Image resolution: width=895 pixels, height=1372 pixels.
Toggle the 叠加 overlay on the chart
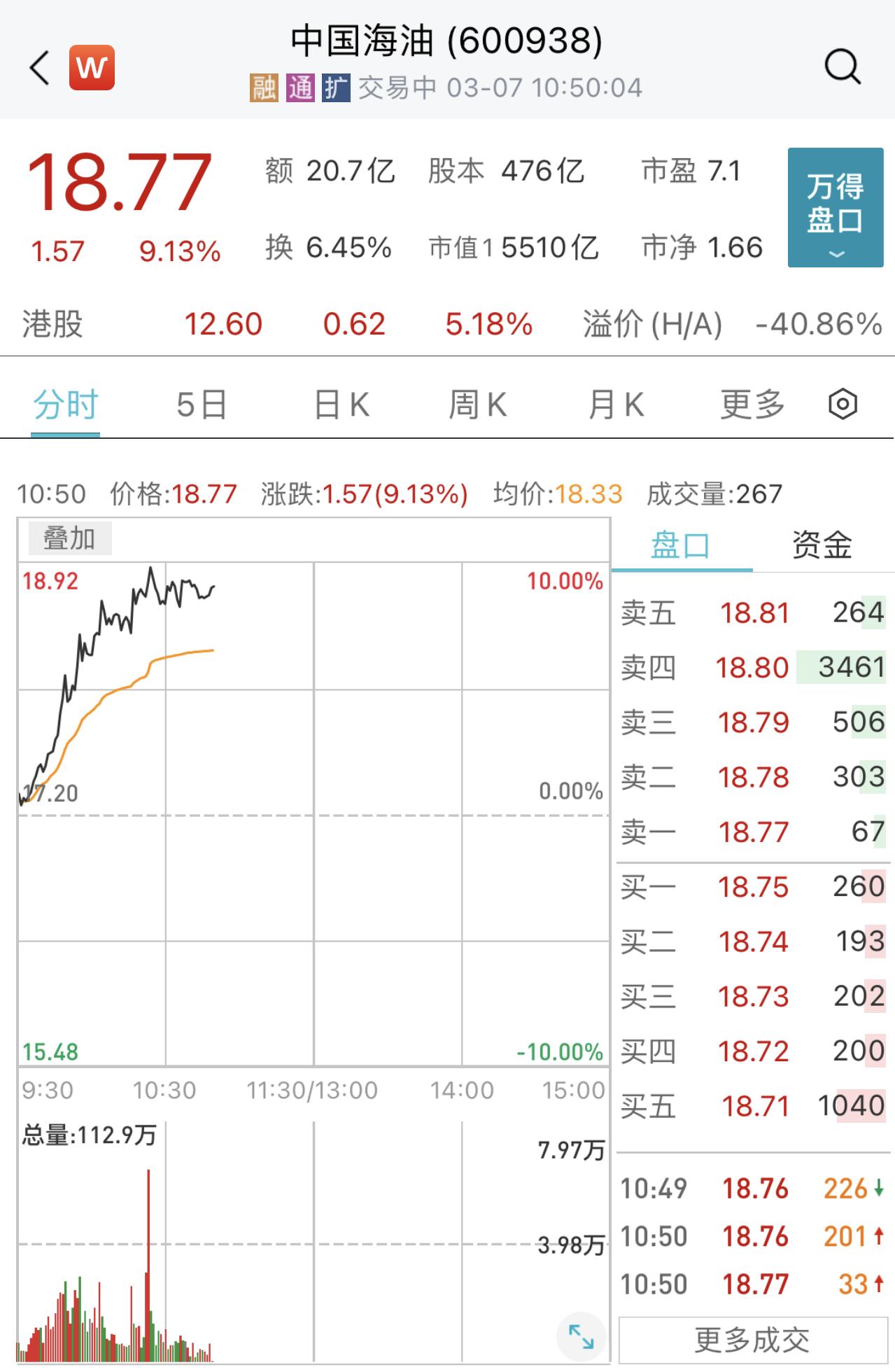pos(70,539)
